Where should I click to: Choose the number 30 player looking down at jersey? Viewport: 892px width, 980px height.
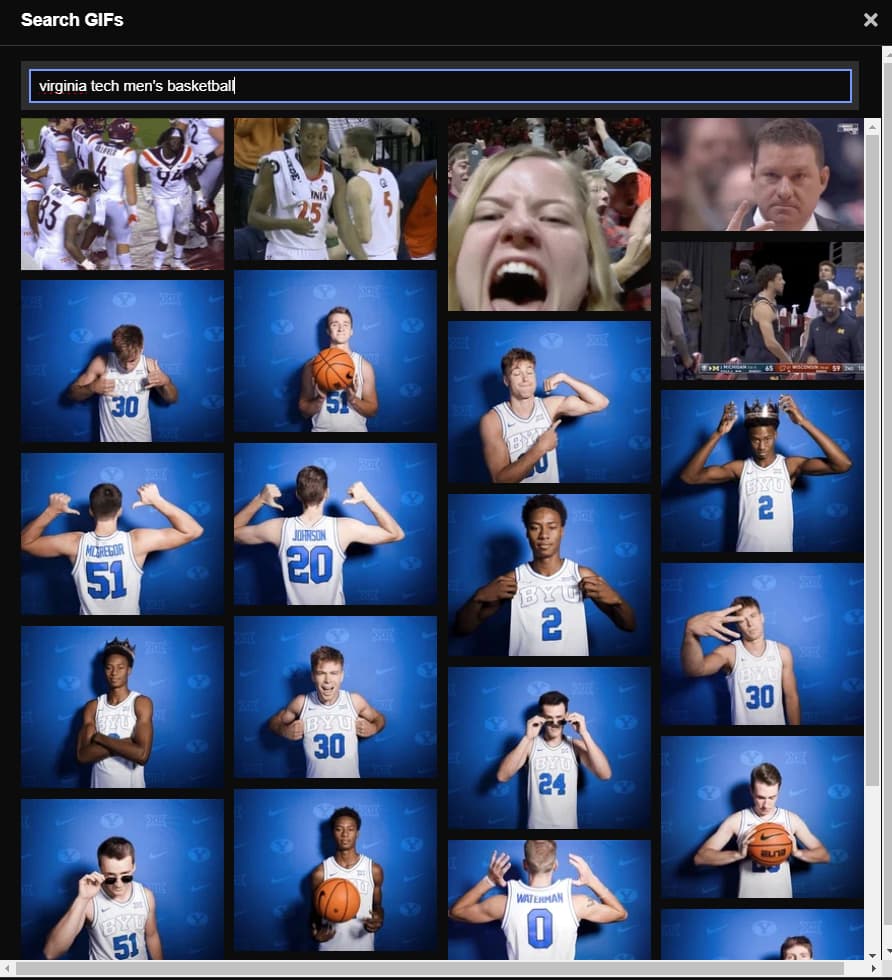point(122,361)
